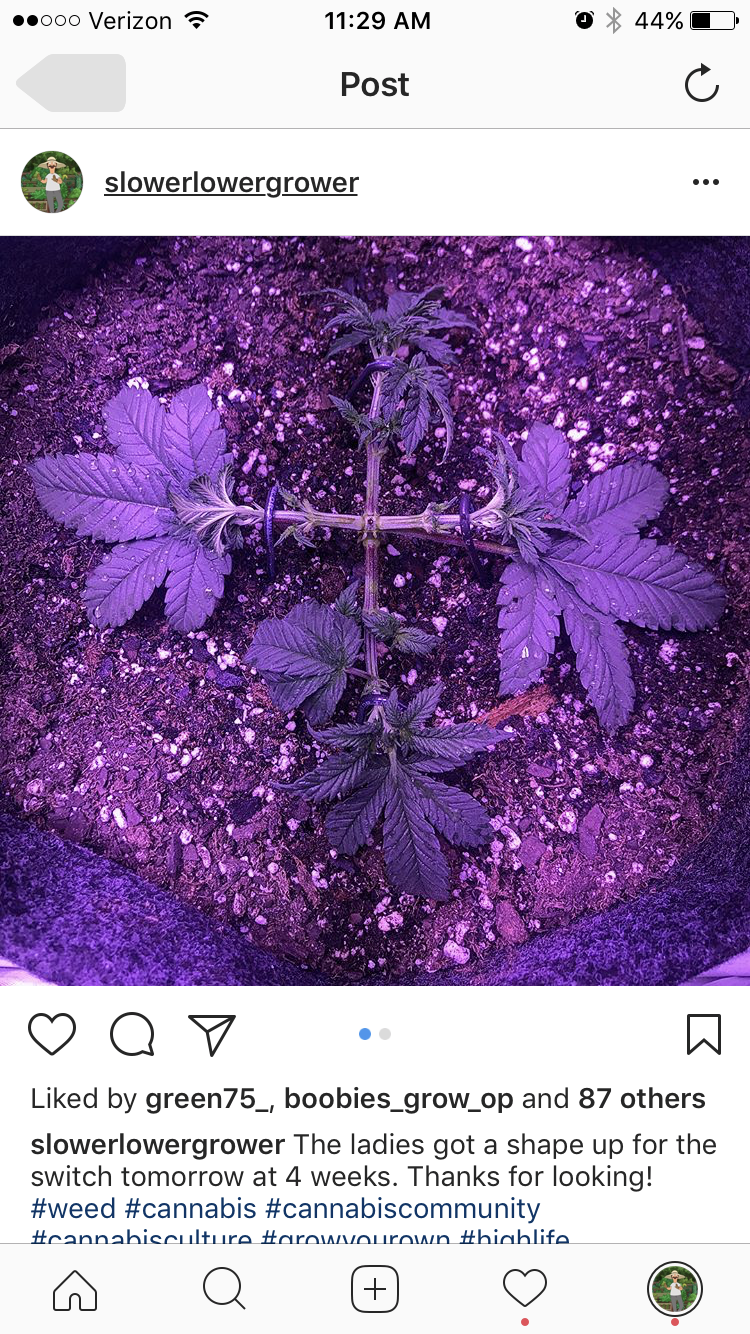Image resolution: width=750 pixels, height=1334 pixels.
Task: Open comments with the speech bubble icon
Action: click(132, 1034)
